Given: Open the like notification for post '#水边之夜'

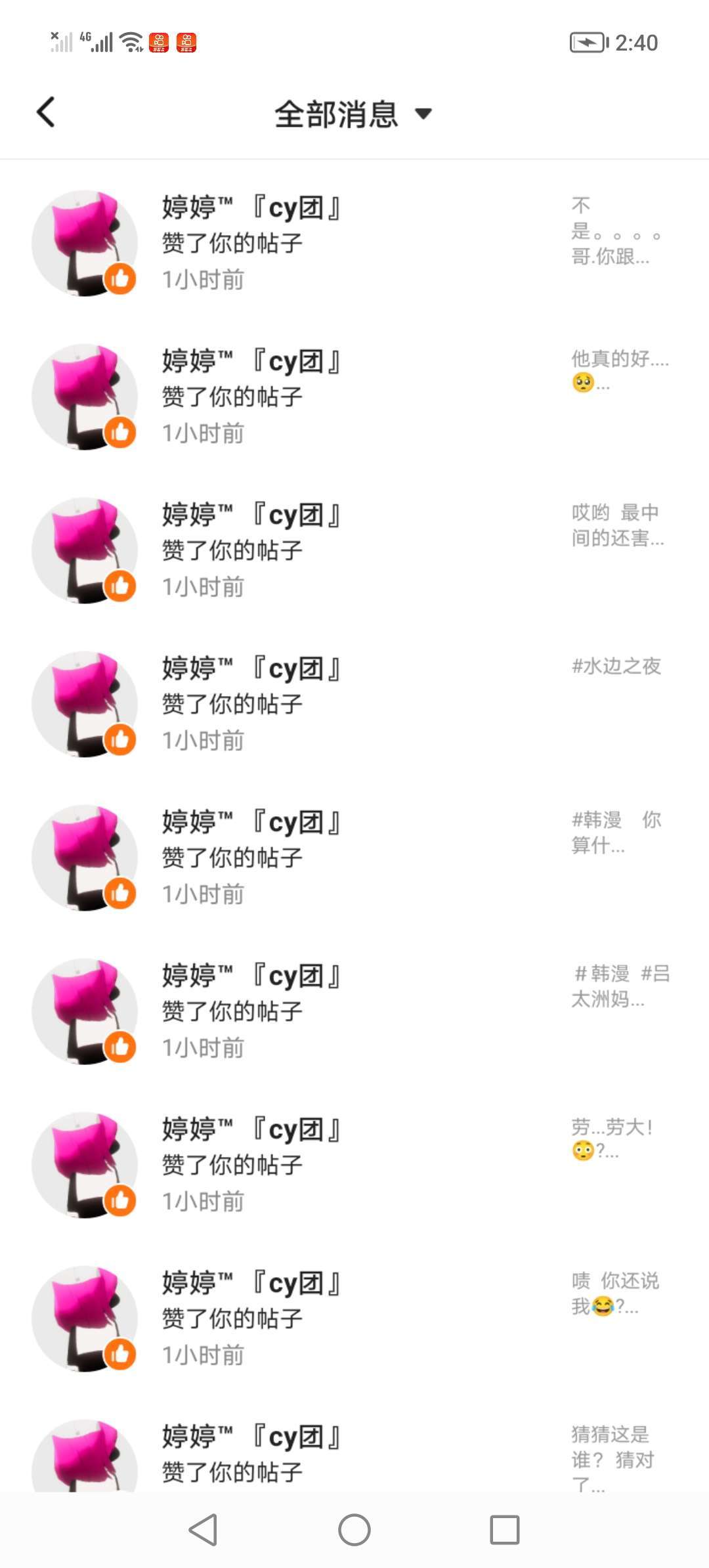Looking at the screenshot, I should click(354, 704).
